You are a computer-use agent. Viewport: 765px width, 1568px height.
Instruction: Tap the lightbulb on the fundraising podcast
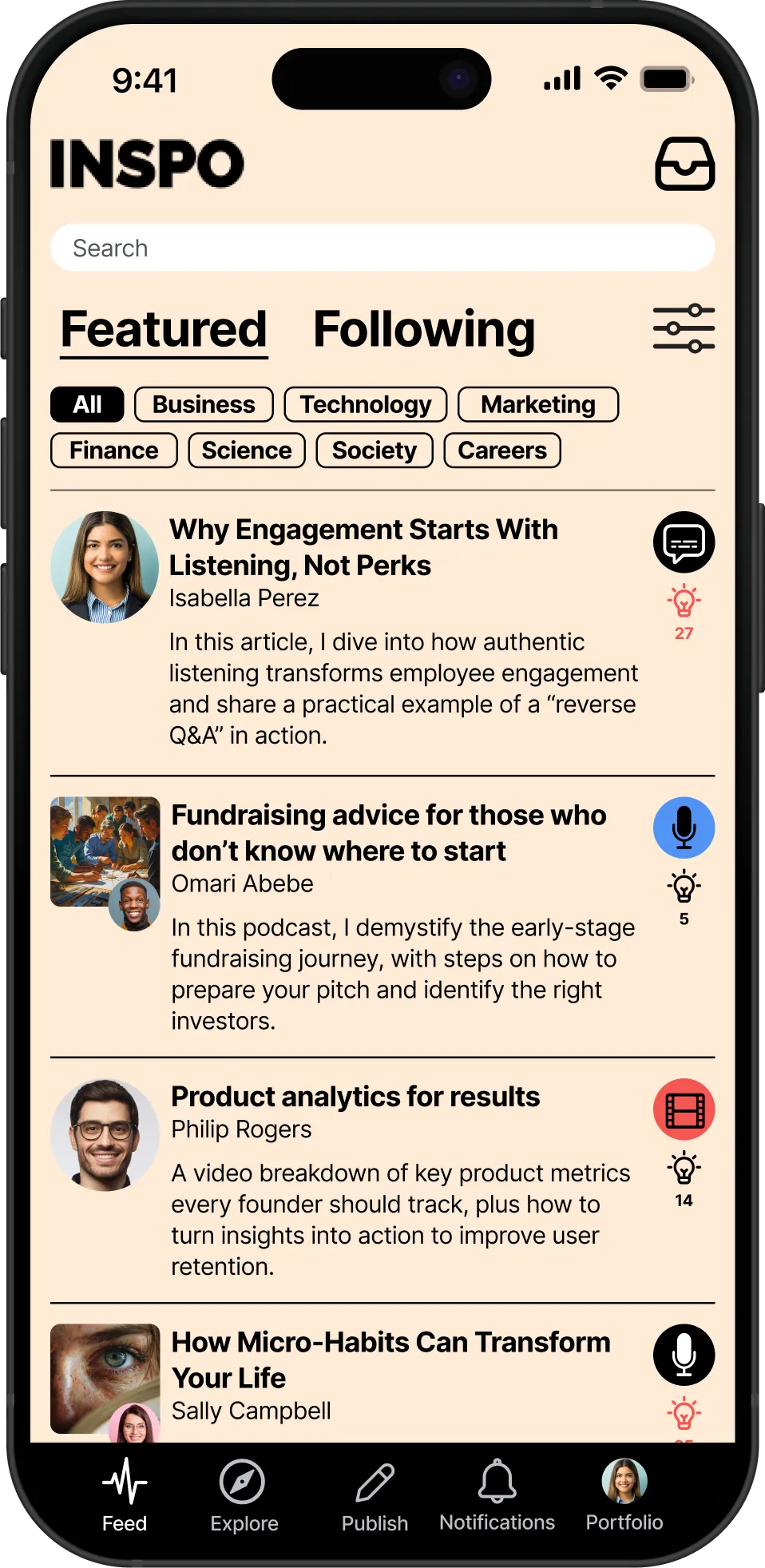684,887
